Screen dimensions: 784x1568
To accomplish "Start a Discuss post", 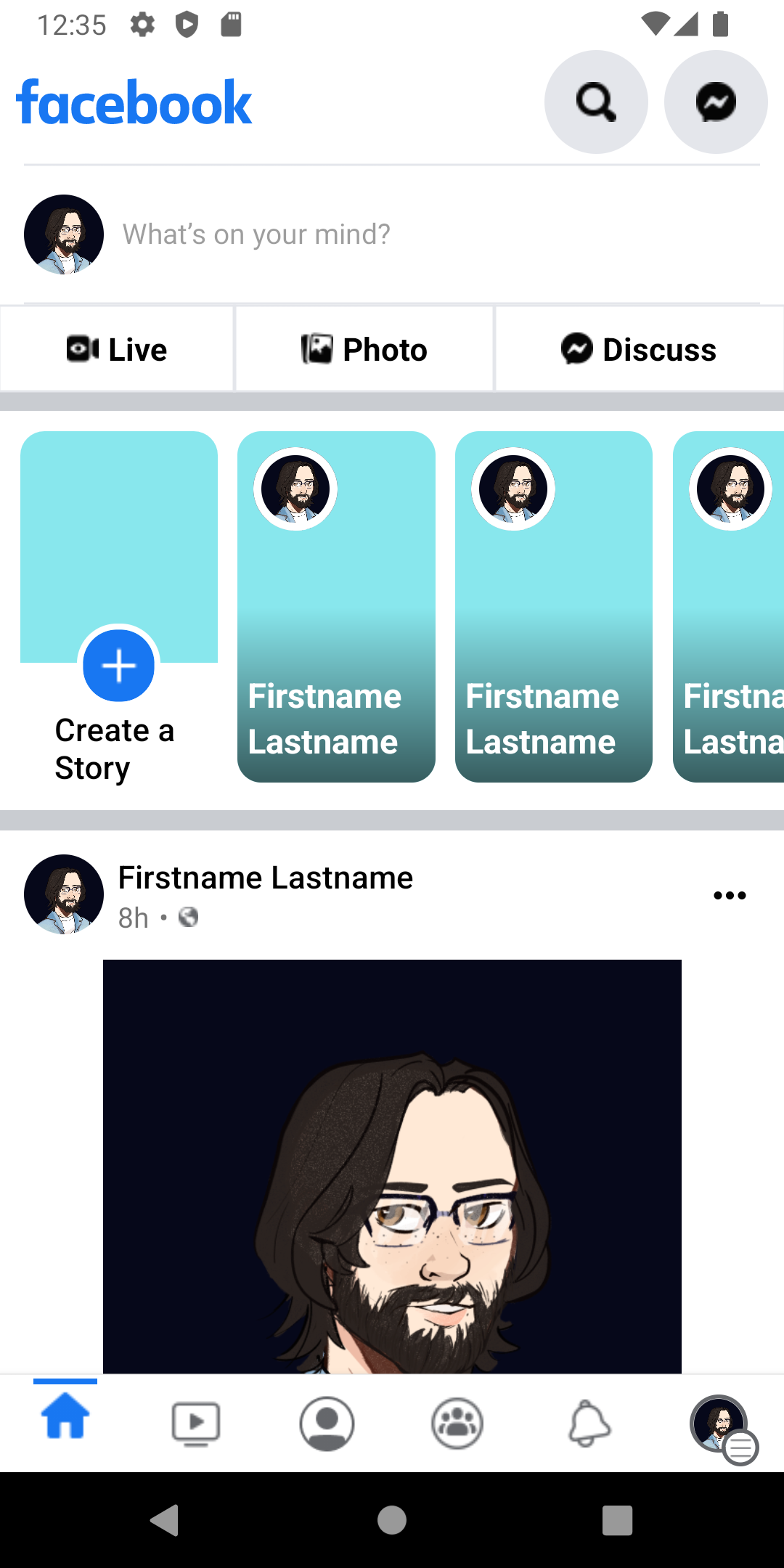I will click(x=639, y=348).
